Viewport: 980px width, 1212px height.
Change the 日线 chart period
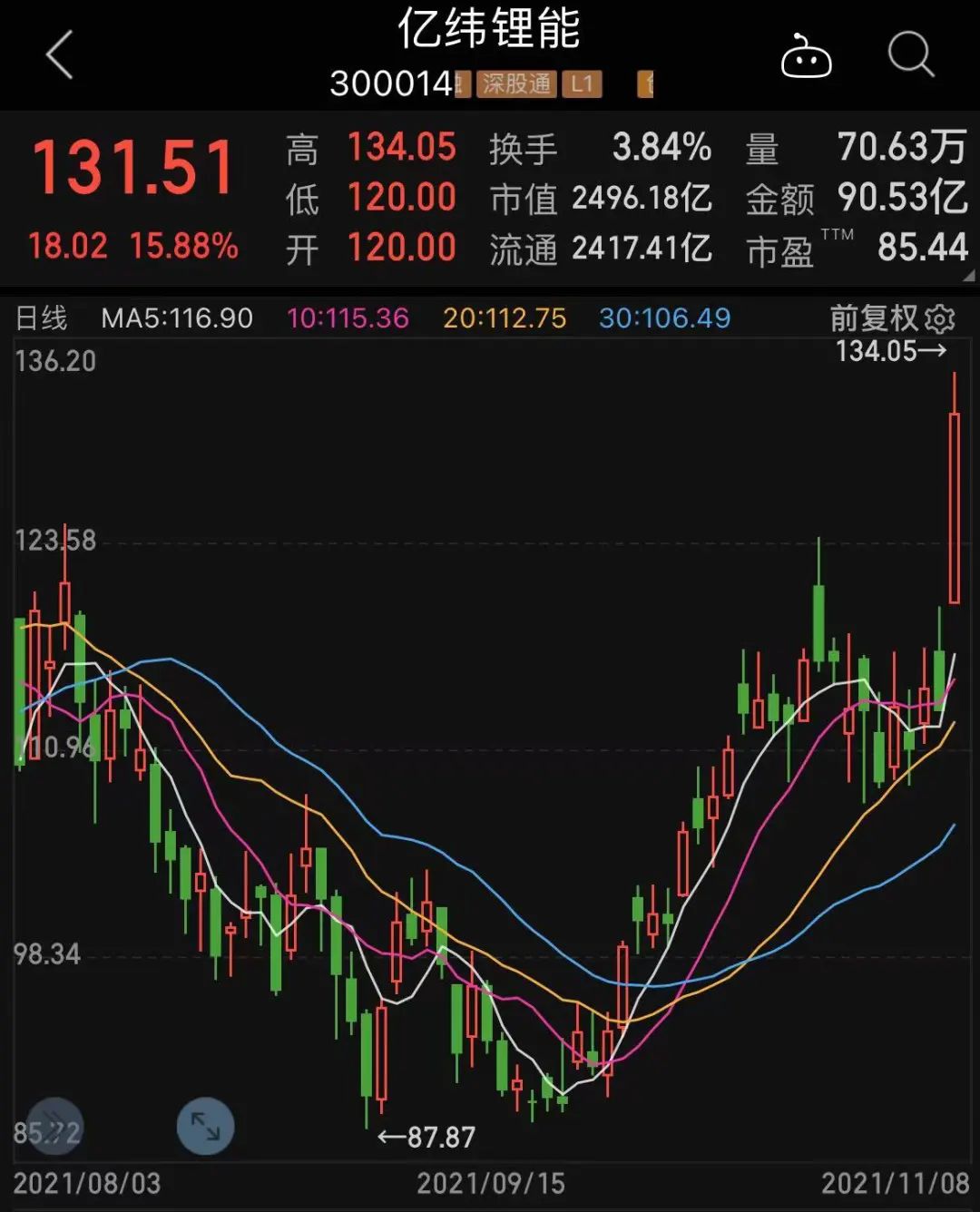pyautogui.click(x=42, y=318)
